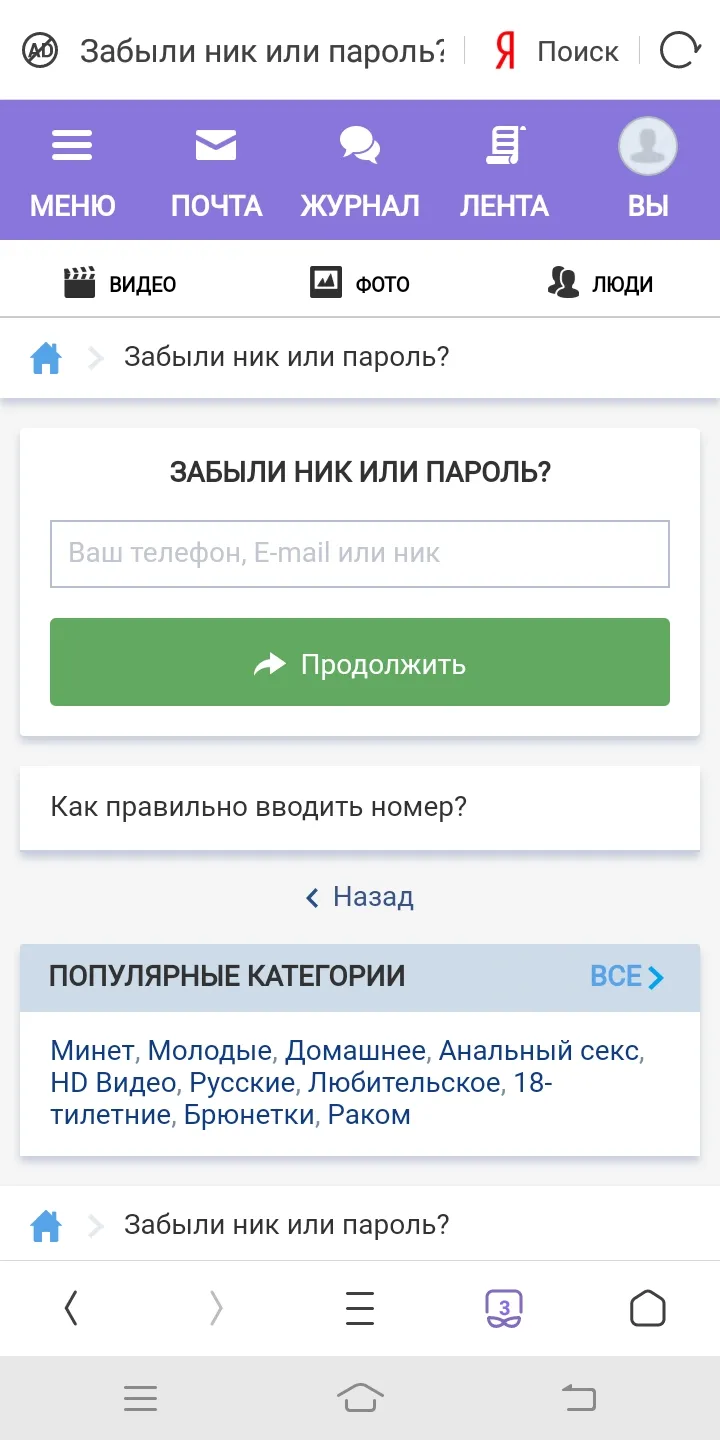Reload the page with the refresh icon
The image size is (720, 1440).
(x=679, y=50)
